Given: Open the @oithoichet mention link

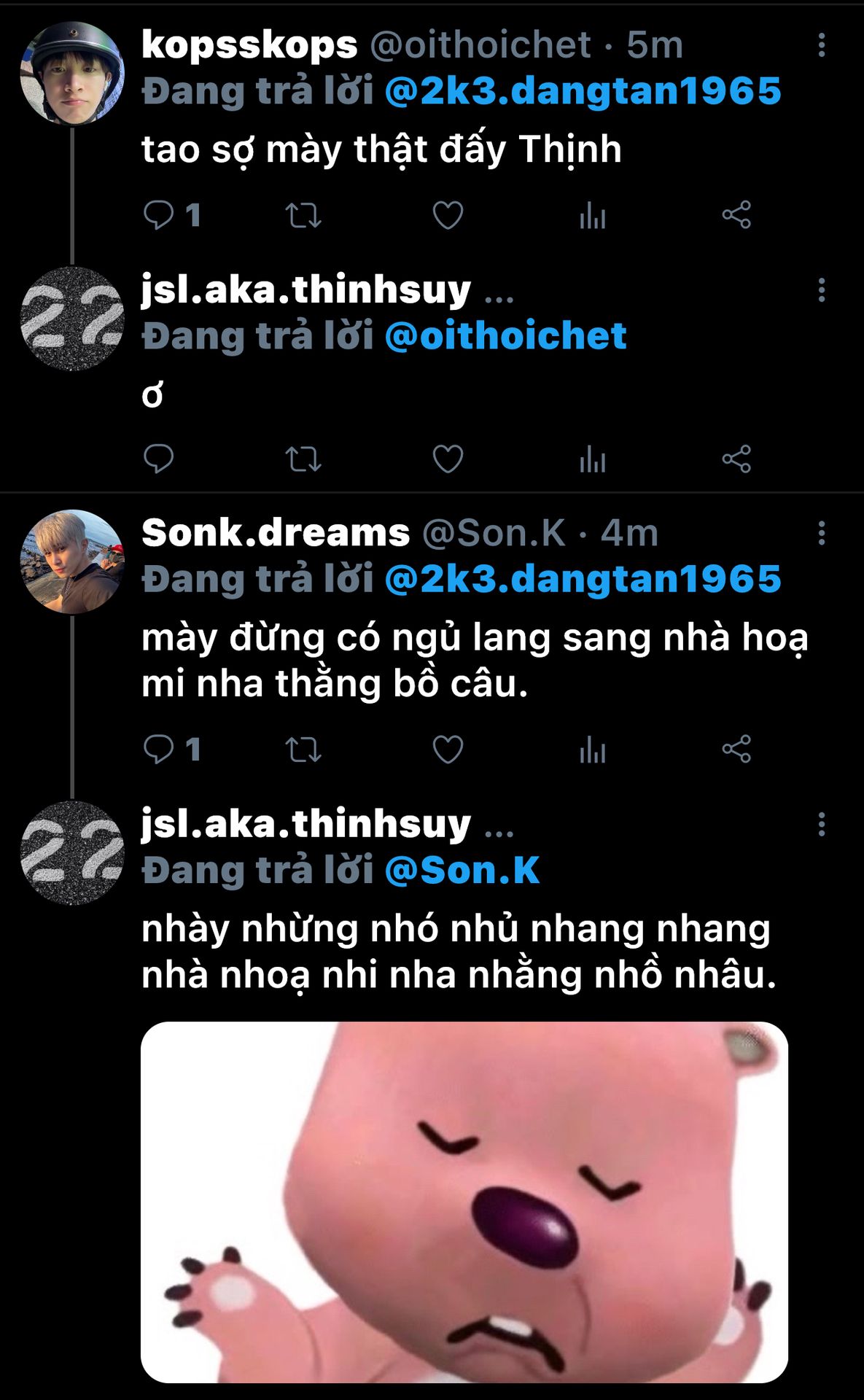Looking at the screenshot, I should click(505, 336).
